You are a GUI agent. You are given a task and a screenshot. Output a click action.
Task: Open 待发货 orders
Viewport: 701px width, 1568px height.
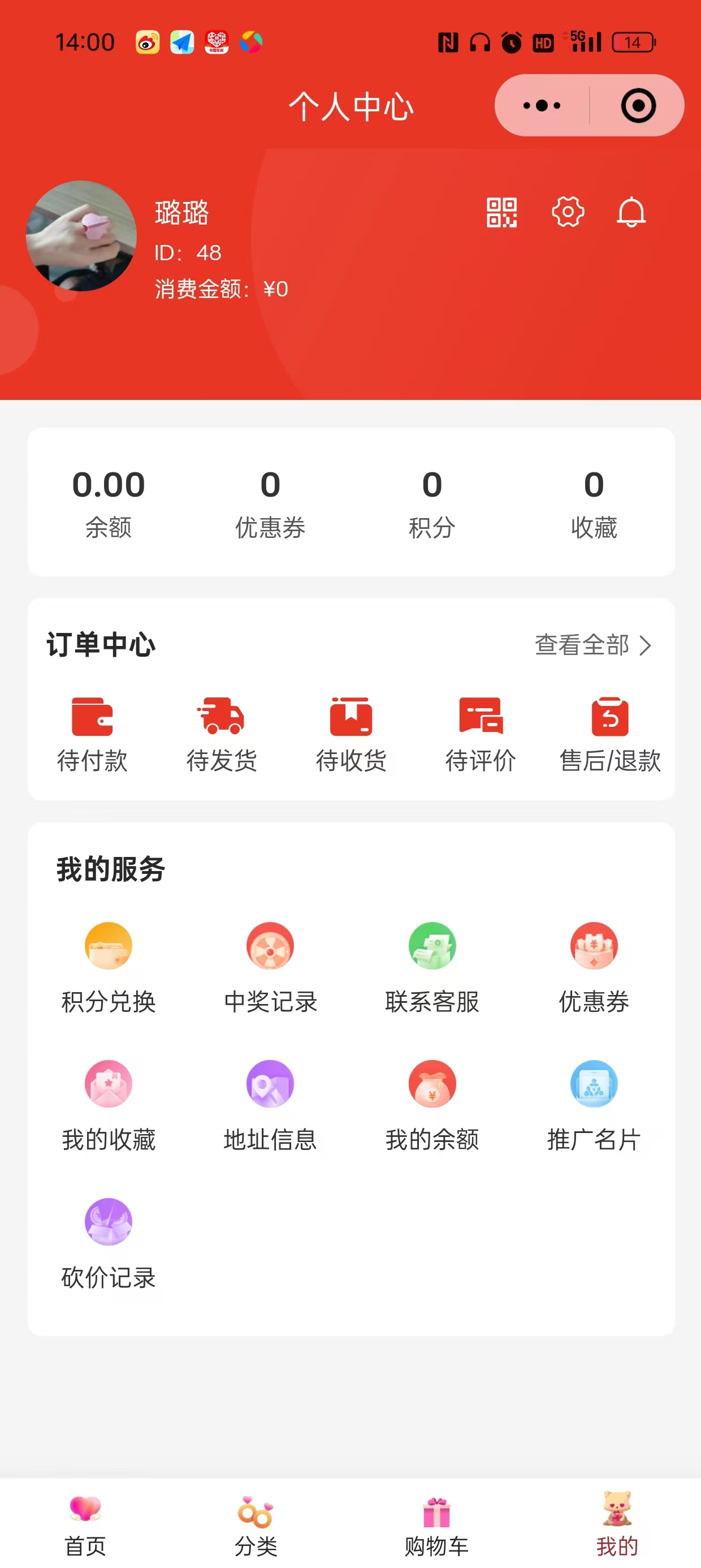point(222,734)
